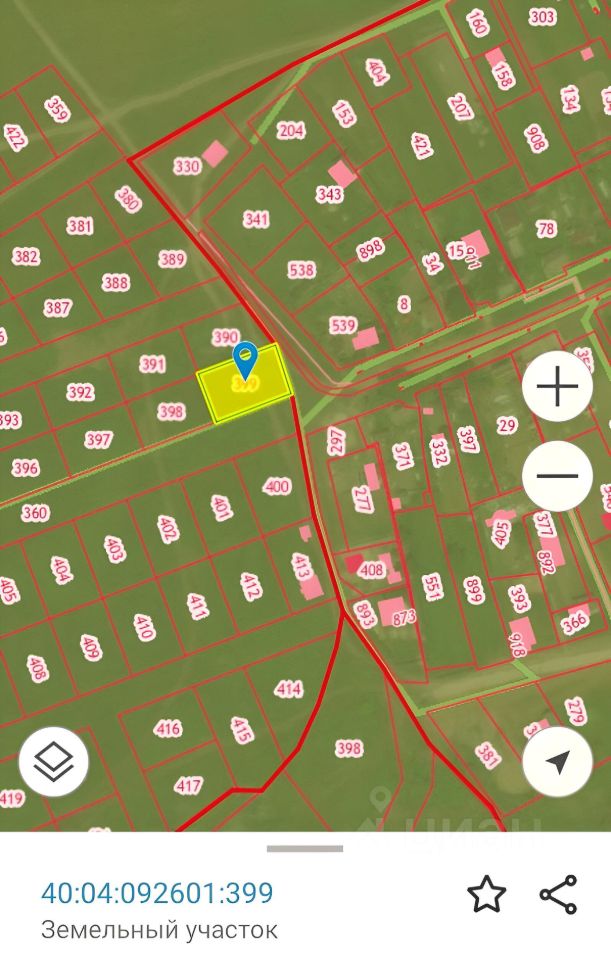611x960 pixels.
Task: Open cadastral number 40:04:092601:399 details
Action: (x=157, y=893)
